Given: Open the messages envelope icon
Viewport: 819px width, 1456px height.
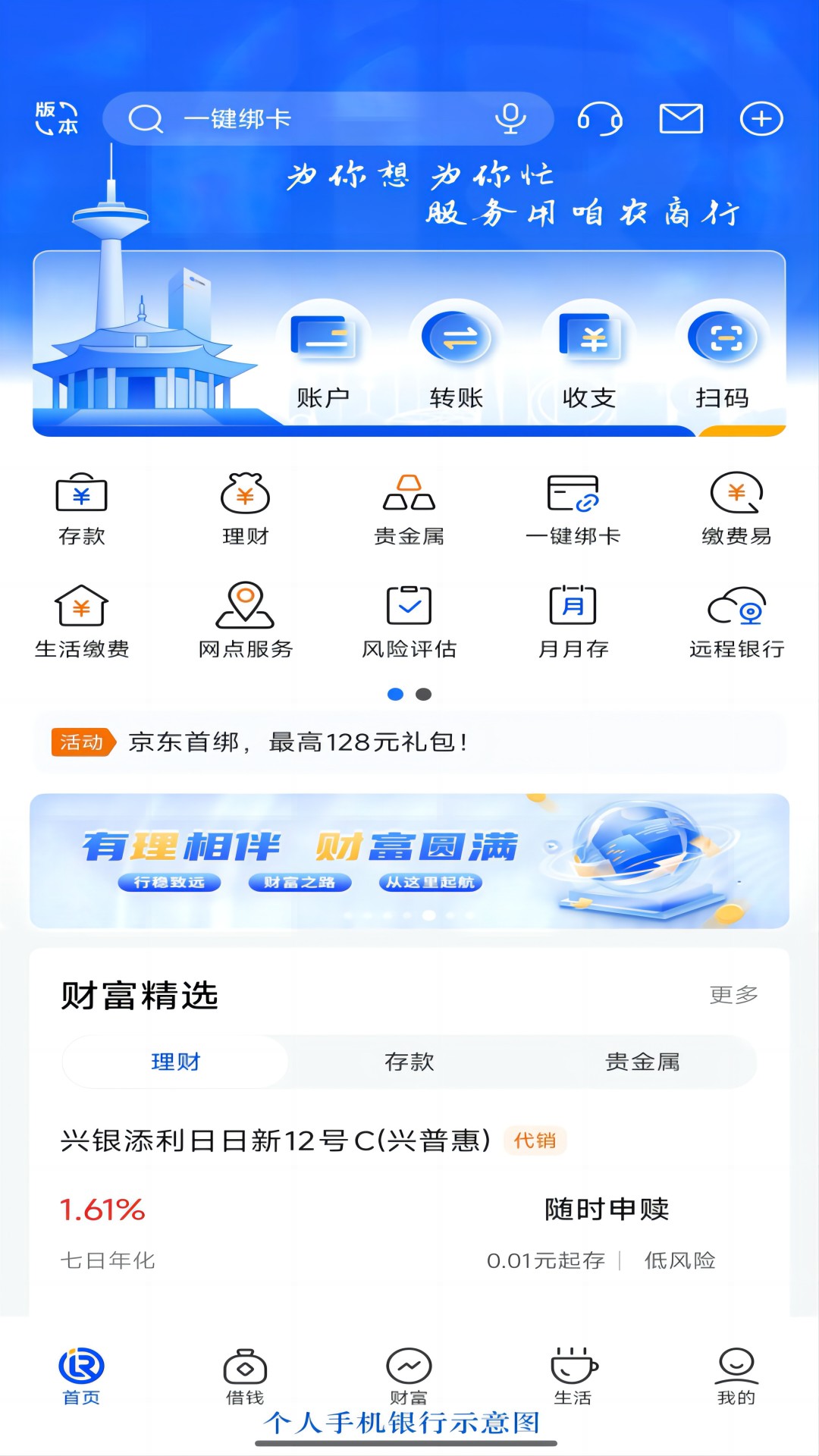Looking at the screenshot, I should tap(681, 119).
